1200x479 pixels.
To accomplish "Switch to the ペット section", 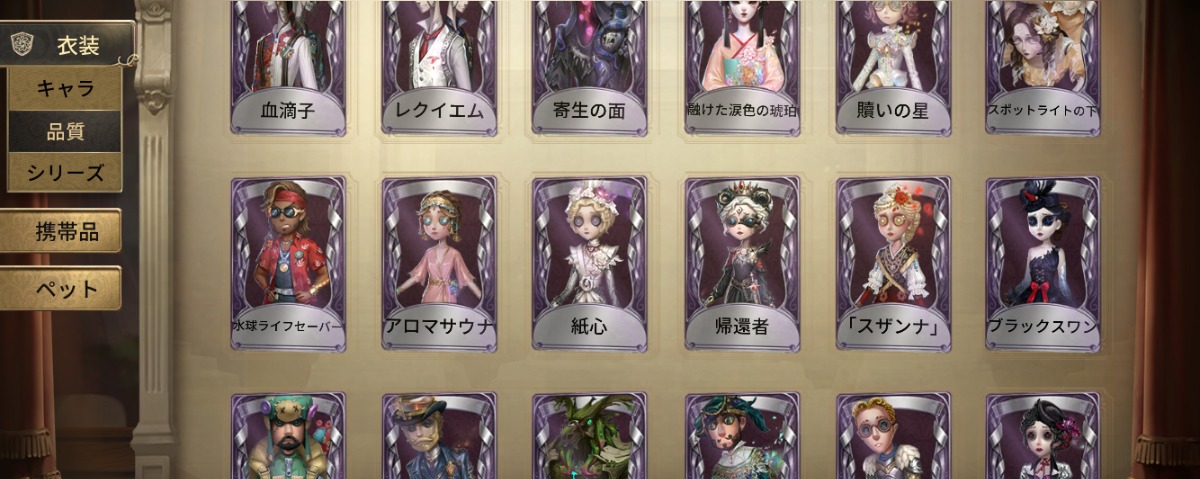I will [x=62, y=289].
